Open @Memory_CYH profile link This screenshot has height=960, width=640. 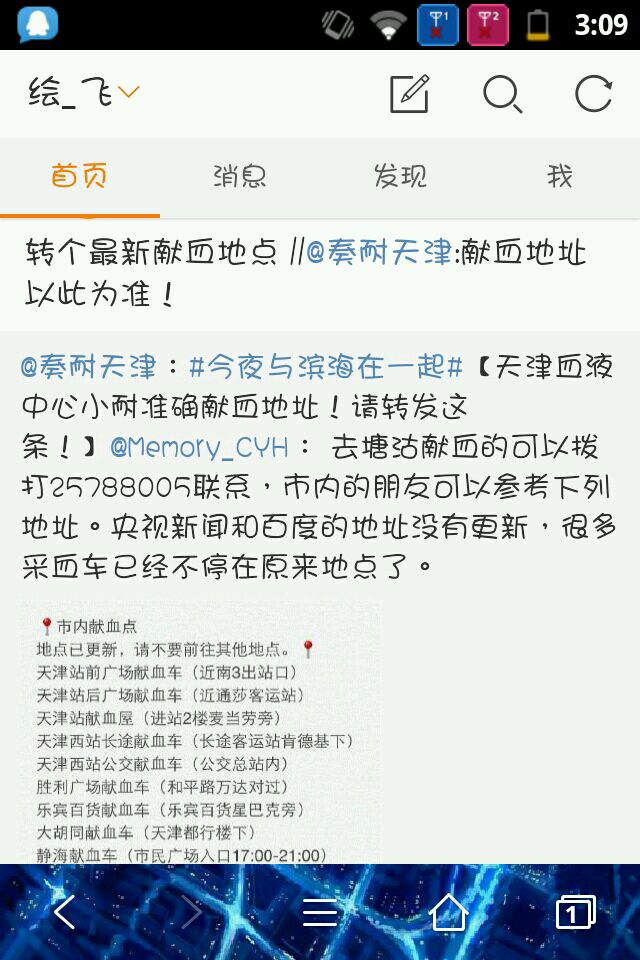click(x=199, y=446)
